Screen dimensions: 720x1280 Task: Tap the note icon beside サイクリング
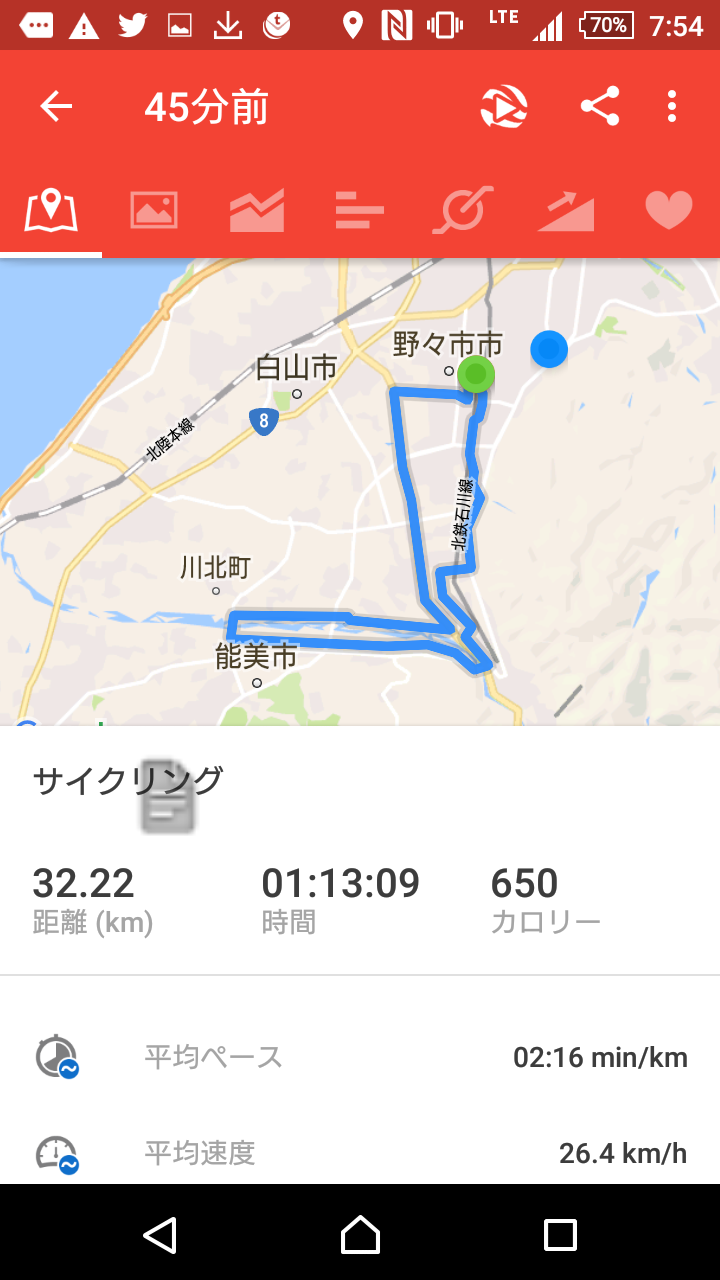[x=169, y=800]
